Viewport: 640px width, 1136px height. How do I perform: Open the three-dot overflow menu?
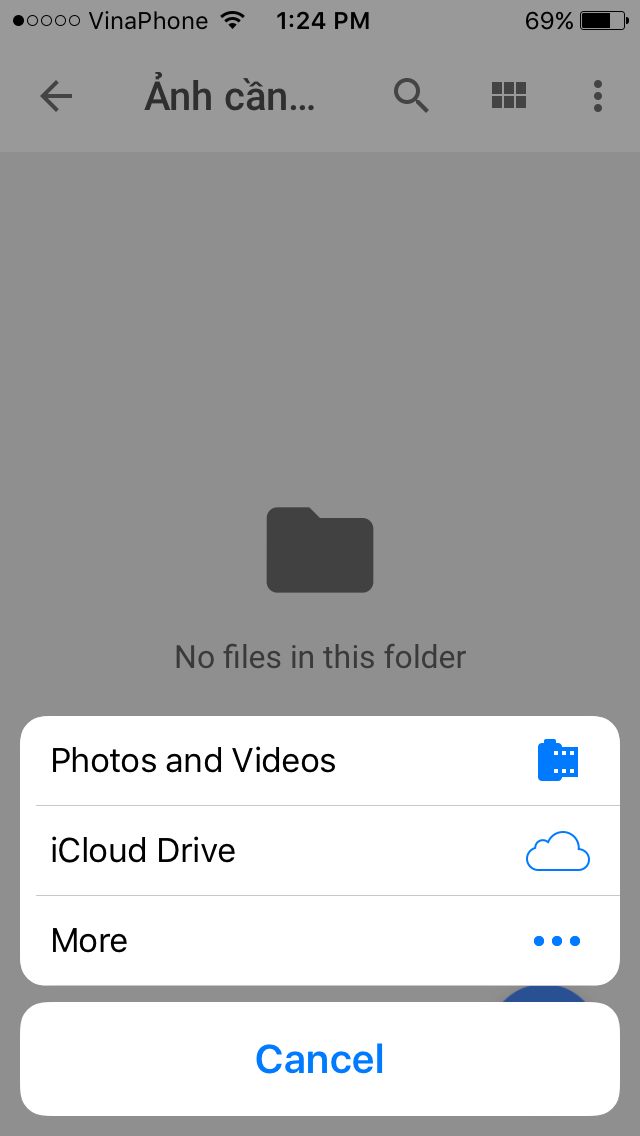tap(597, 96)
